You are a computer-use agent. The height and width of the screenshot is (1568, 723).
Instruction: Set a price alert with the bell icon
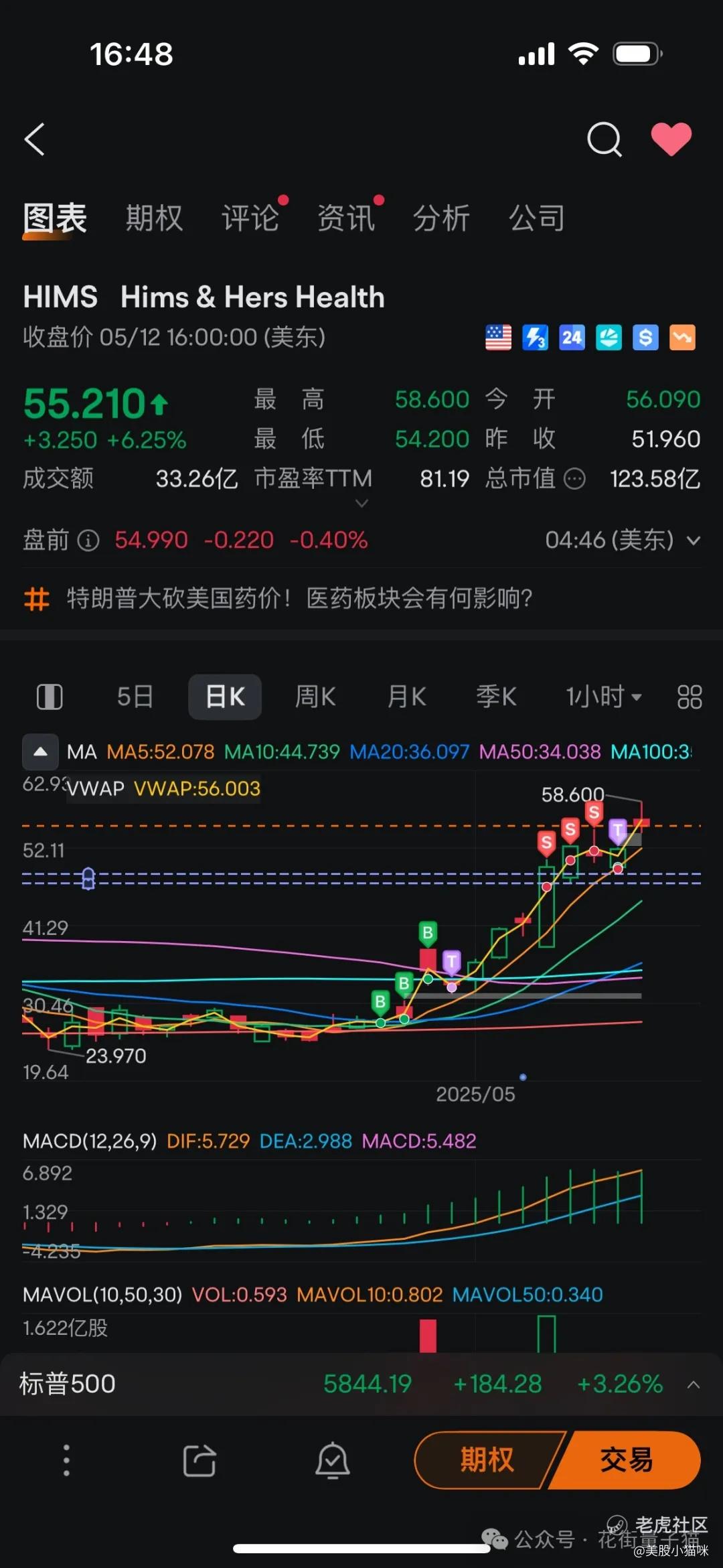[333, 1460]
